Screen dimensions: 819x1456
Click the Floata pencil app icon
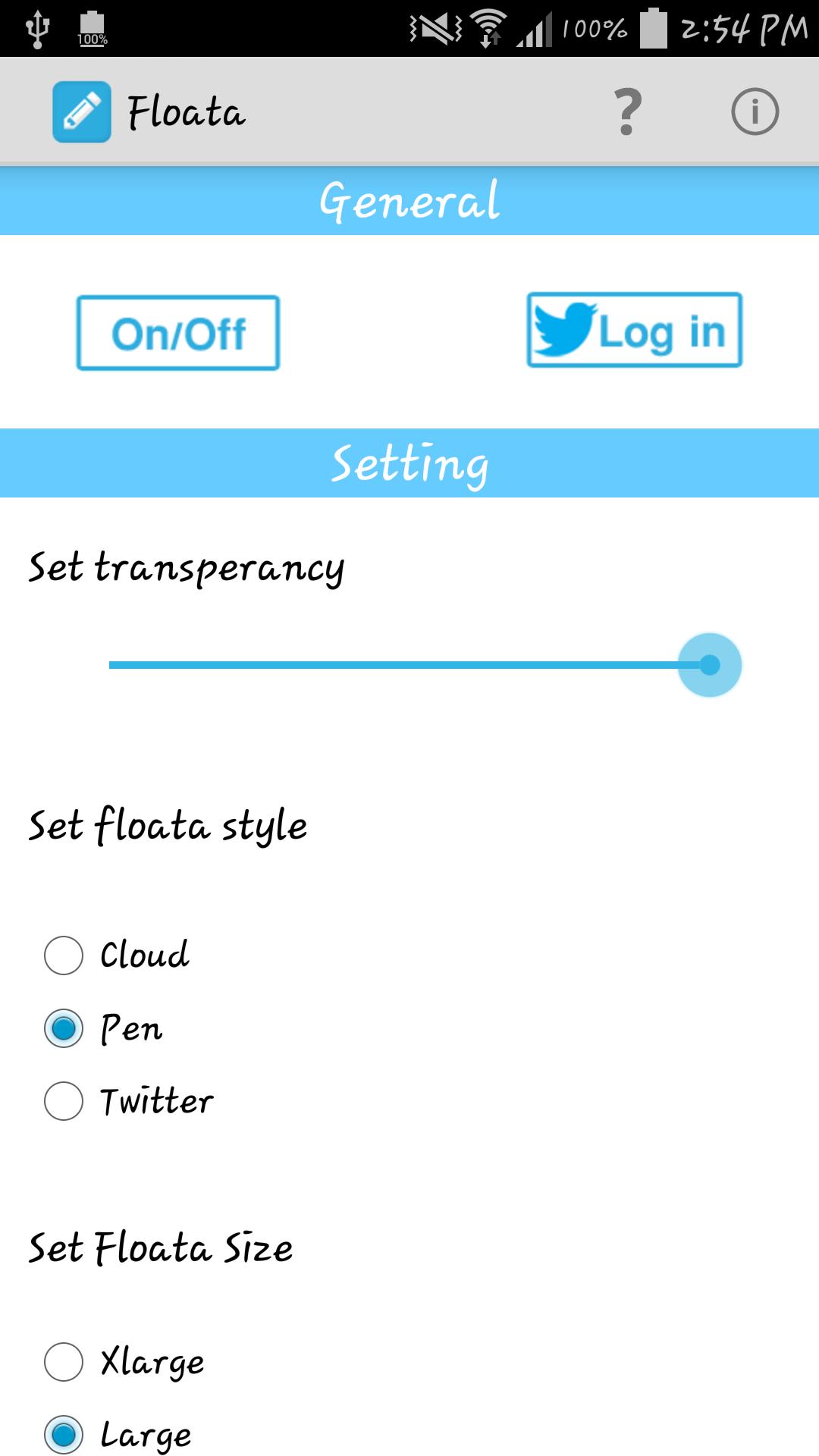[81, 110]
